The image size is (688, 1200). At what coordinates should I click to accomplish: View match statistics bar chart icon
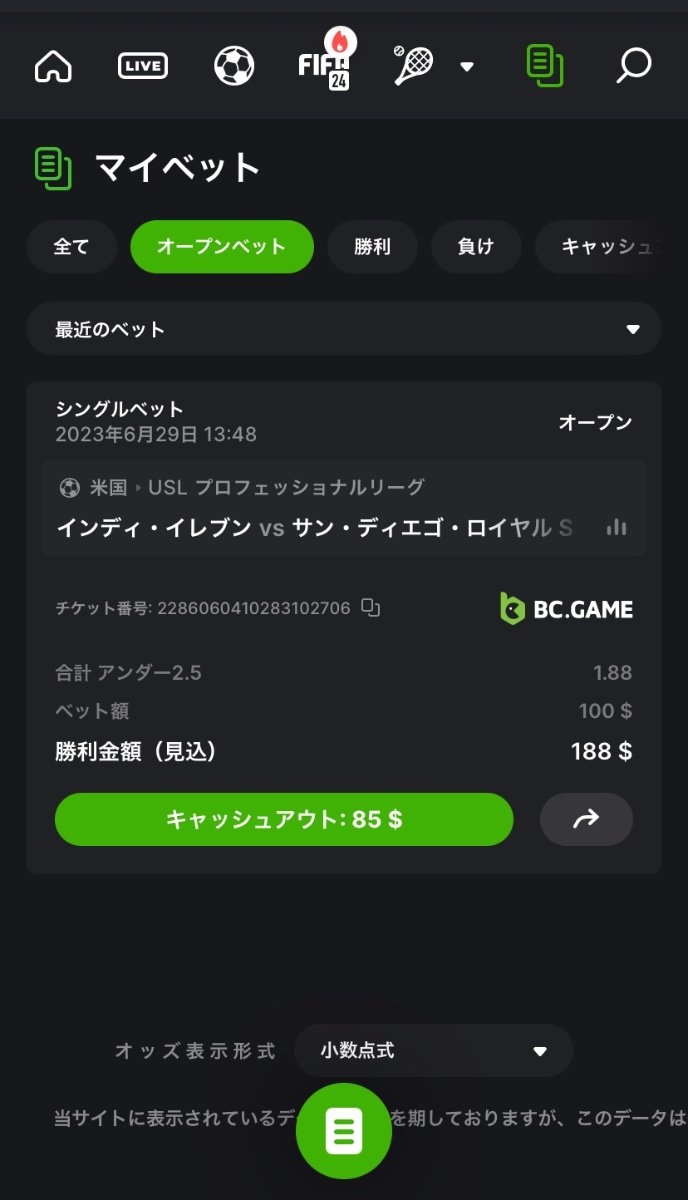pyautogui.click(x=616, y=527)
